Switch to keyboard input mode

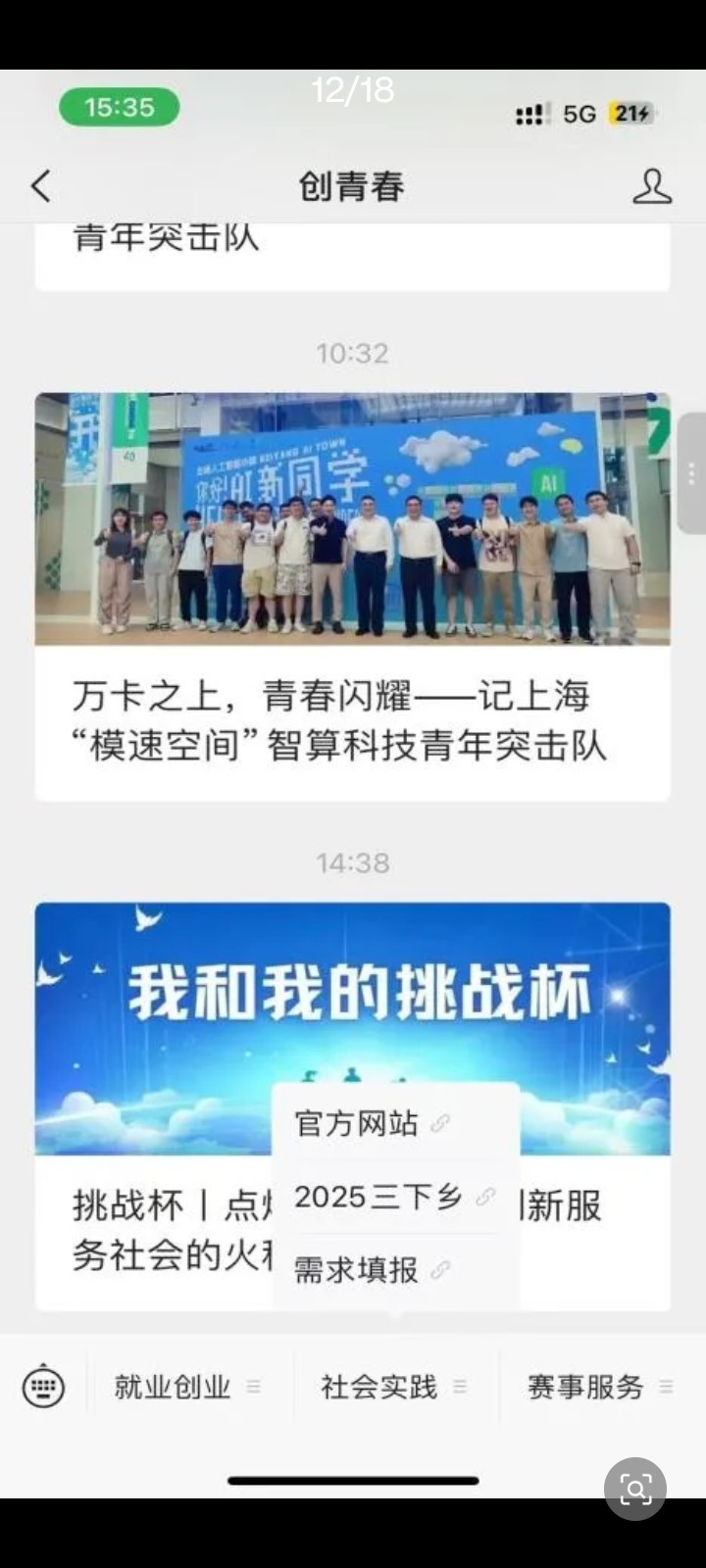coord(43,1387)
